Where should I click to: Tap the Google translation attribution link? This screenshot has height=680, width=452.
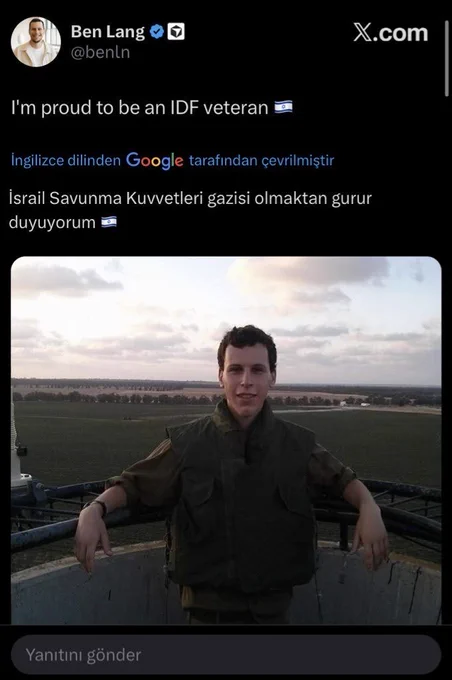click(172, 160)
